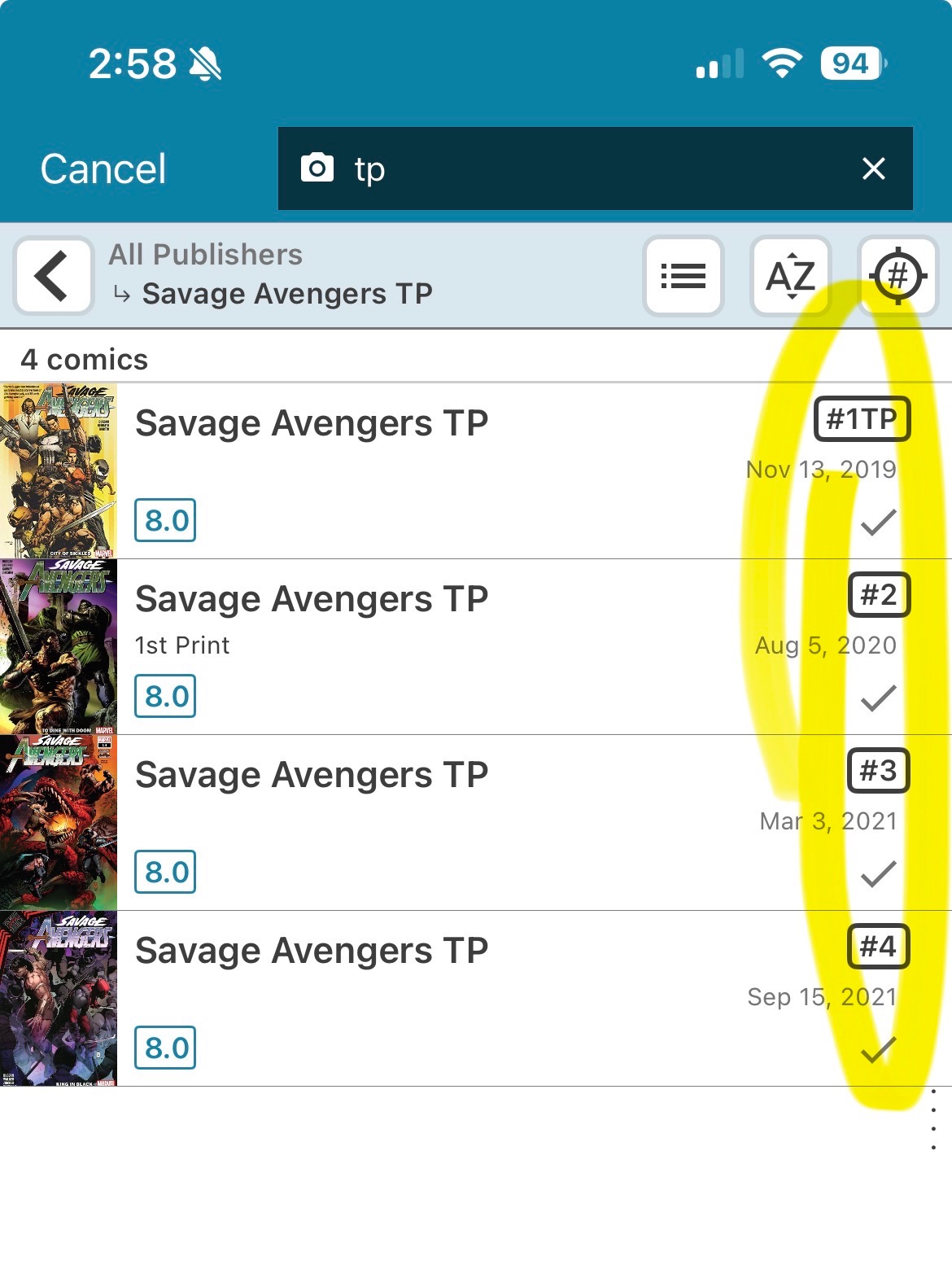The width and height of the screenshot is (952, 1282).
Task: Open the AZ sort options
Action: [790, 276]
